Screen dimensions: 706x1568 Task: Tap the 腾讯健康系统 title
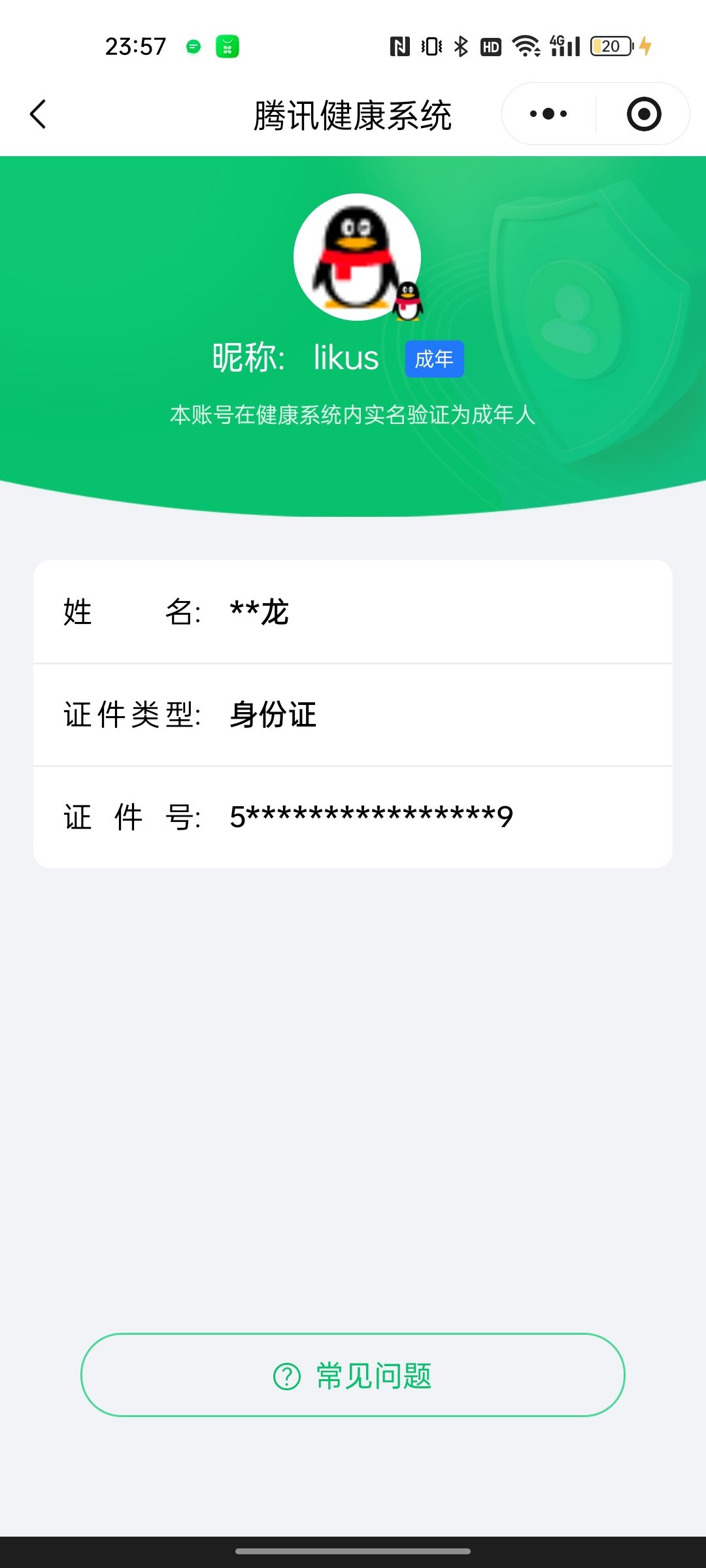(353, 113)
